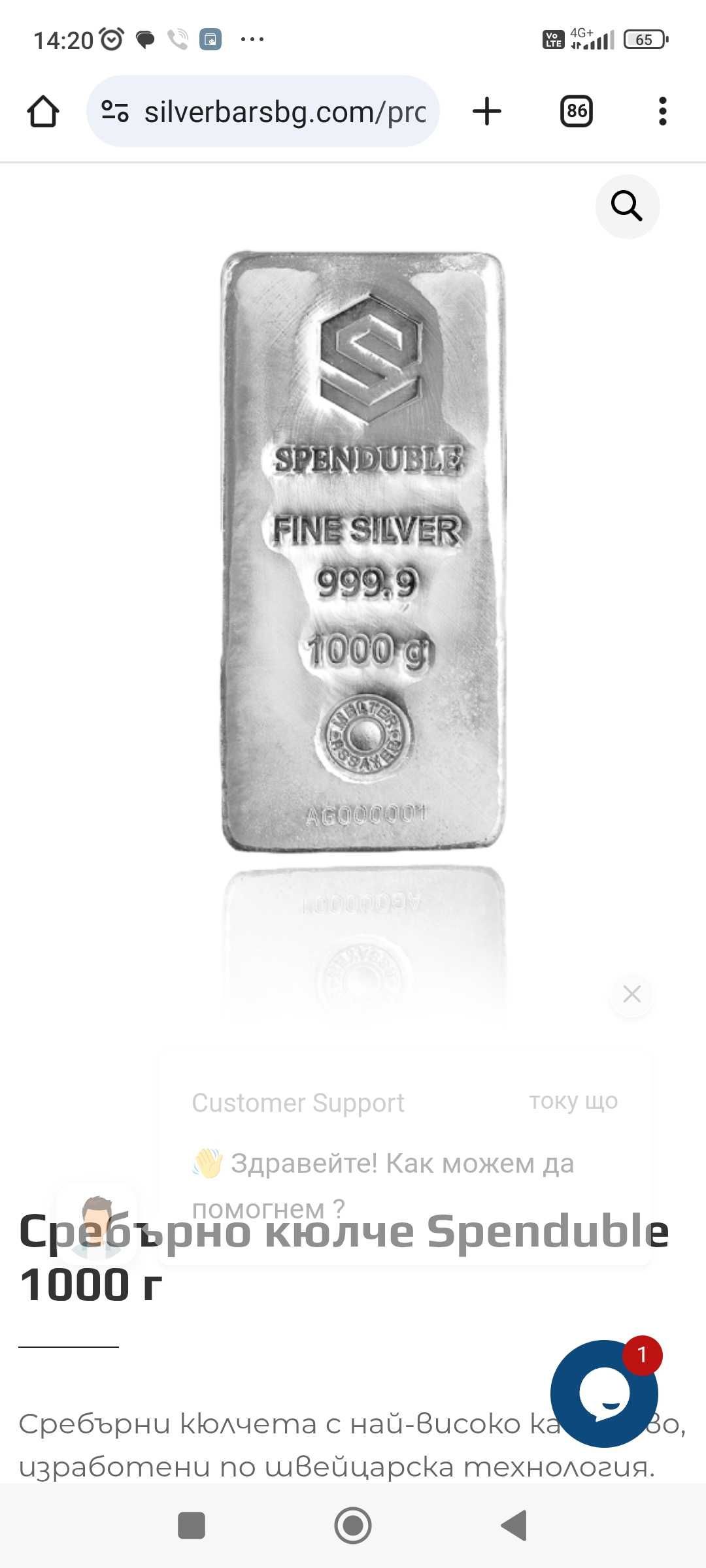The height and width of the screenshot is (1568, 706).
Task: Open the browser overflow menu
Action: coord(662,112)
